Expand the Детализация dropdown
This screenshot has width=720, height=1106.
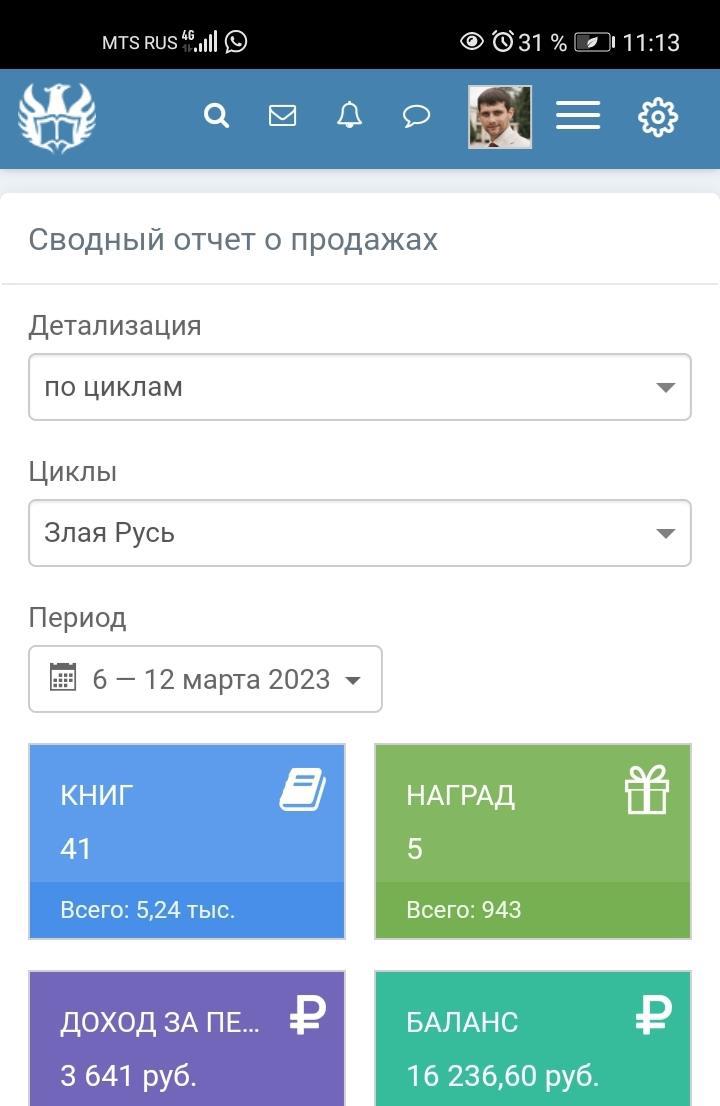point(360,387)
